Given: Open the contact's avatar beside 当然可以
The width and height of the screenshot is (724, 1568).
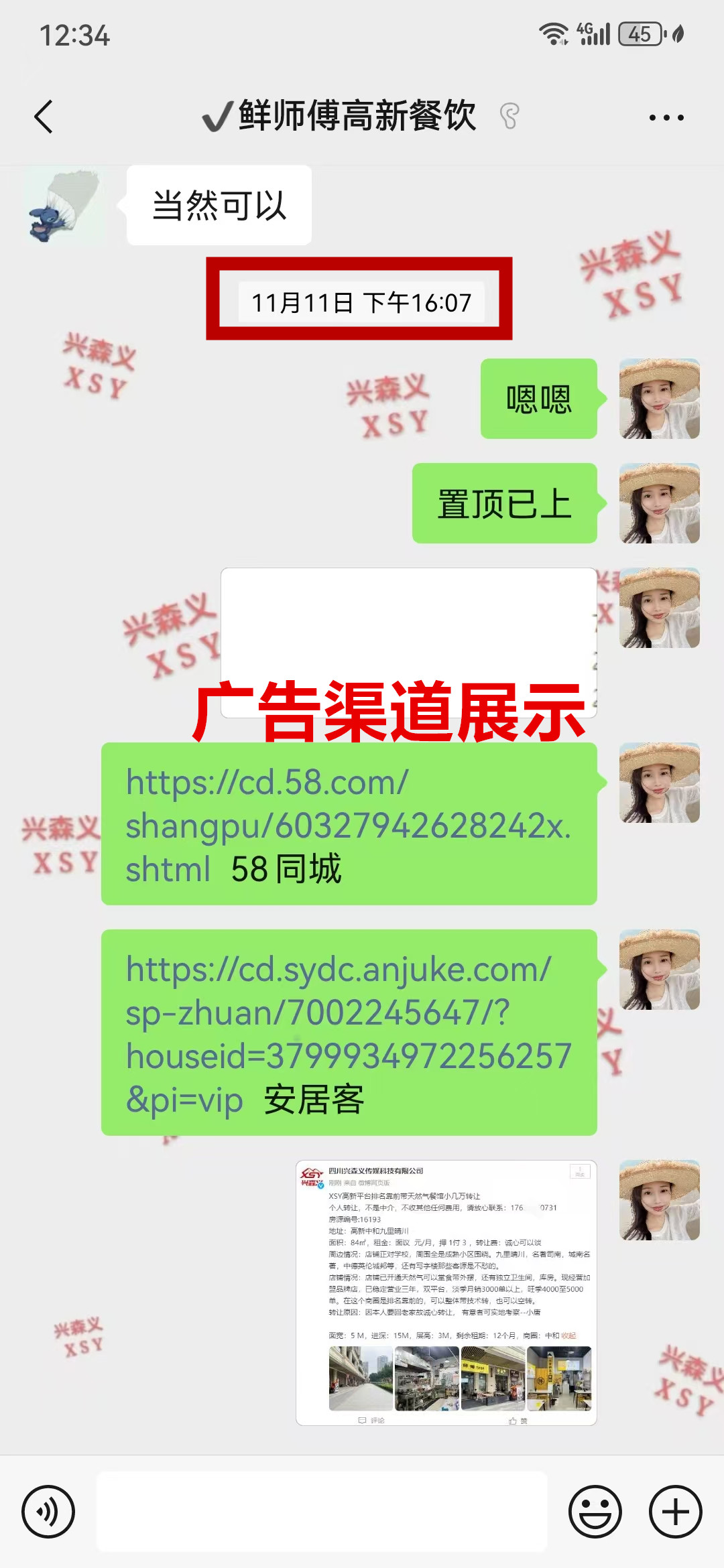Looking at the screenshot, I should coord(65,205).
